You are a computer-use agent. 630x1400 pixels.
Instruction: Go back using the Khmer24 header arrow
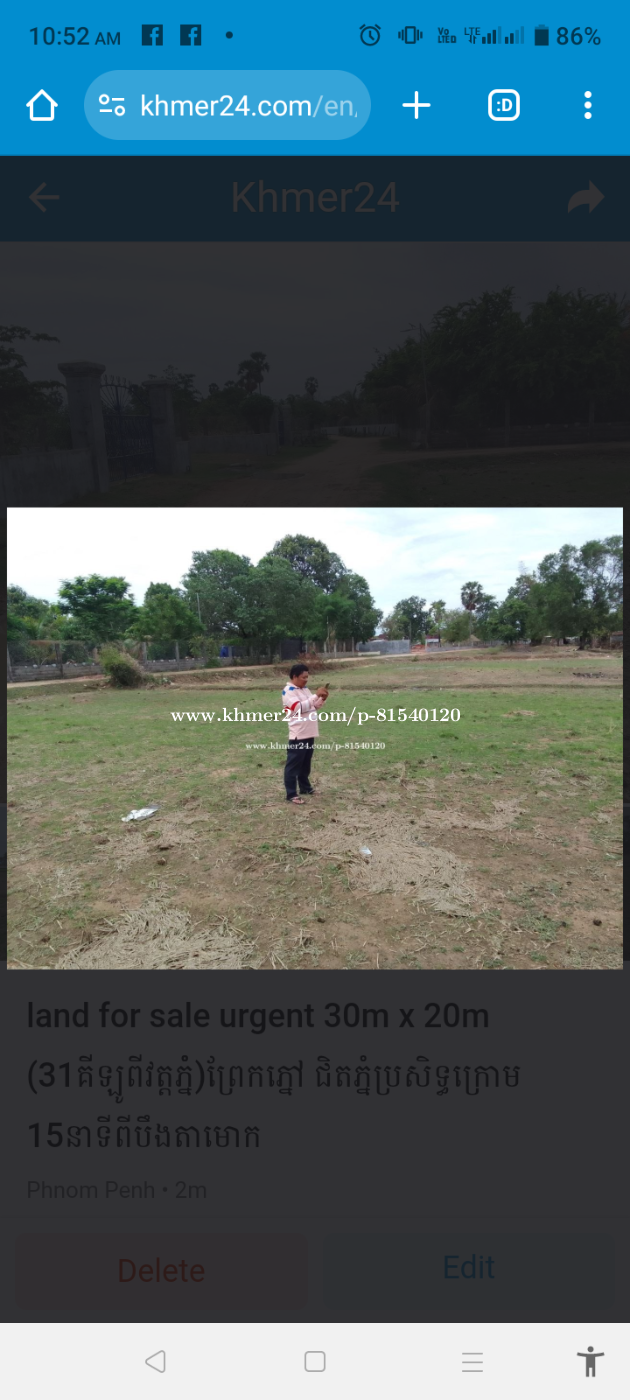coord(44,197)
